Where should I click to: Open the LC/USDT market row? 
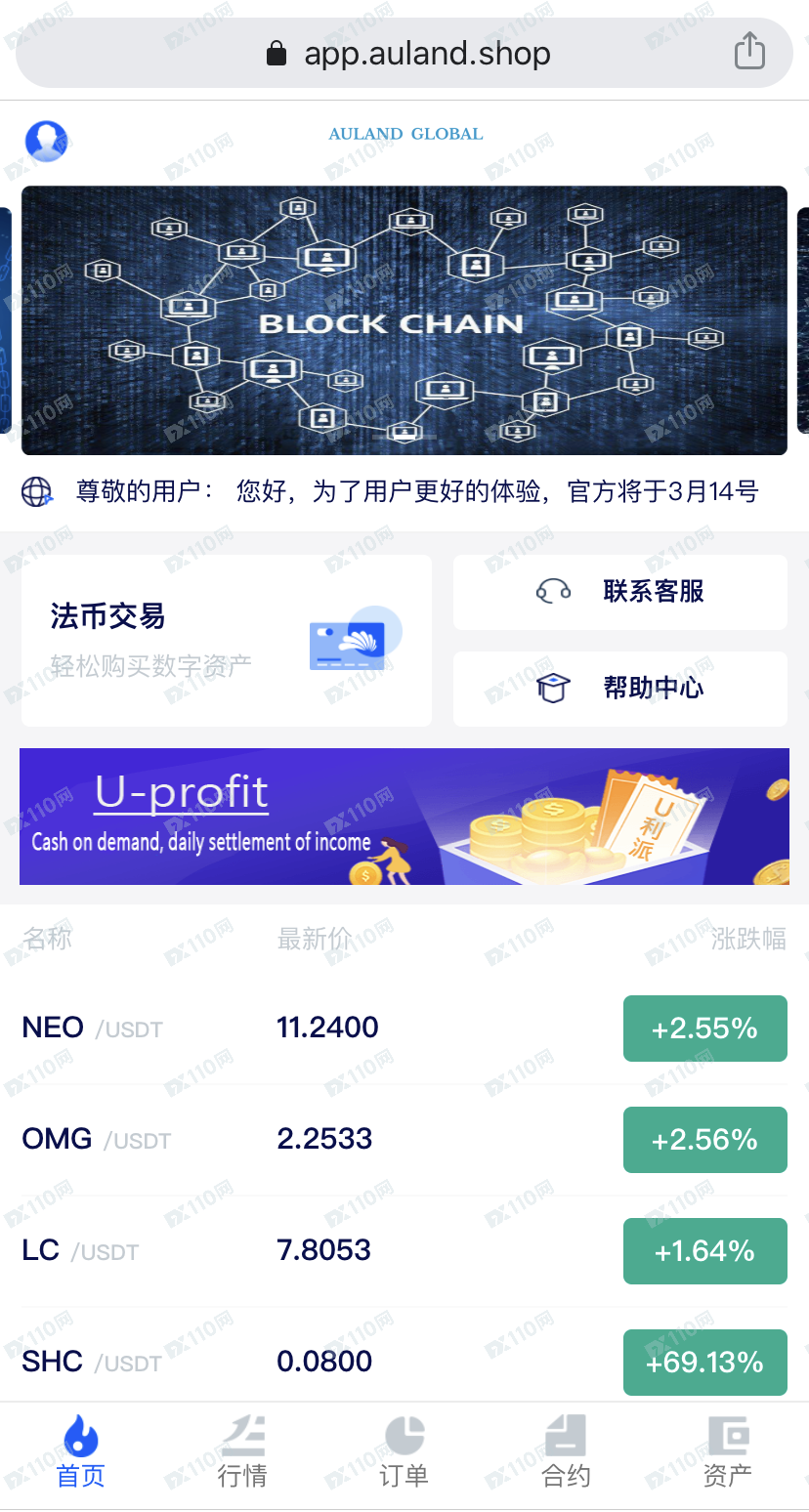(404, 1250)
